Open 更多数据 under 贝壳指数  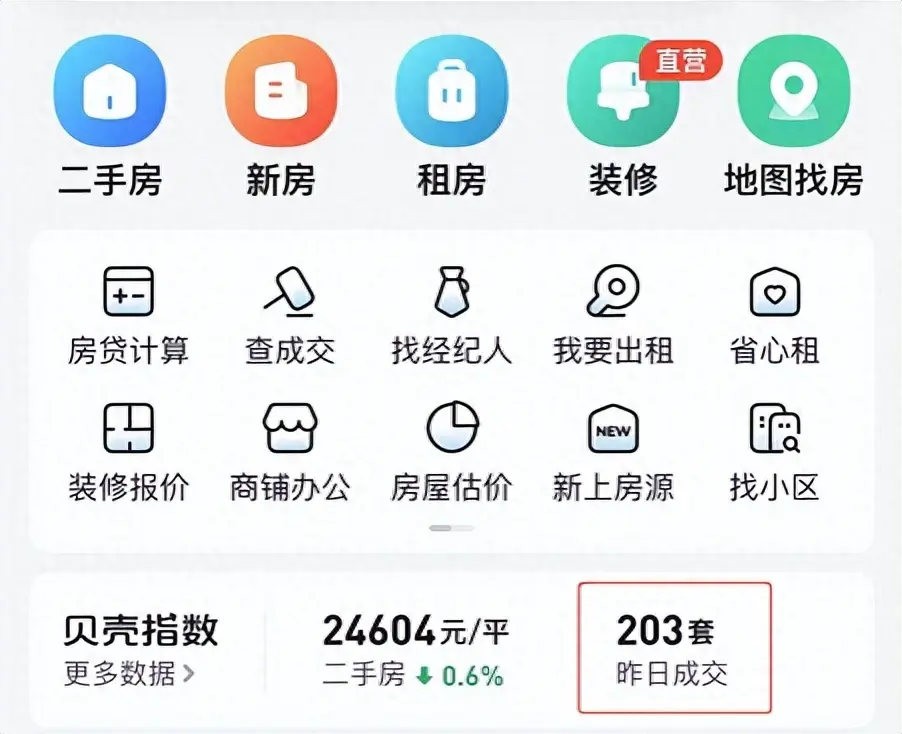(130, 675)
